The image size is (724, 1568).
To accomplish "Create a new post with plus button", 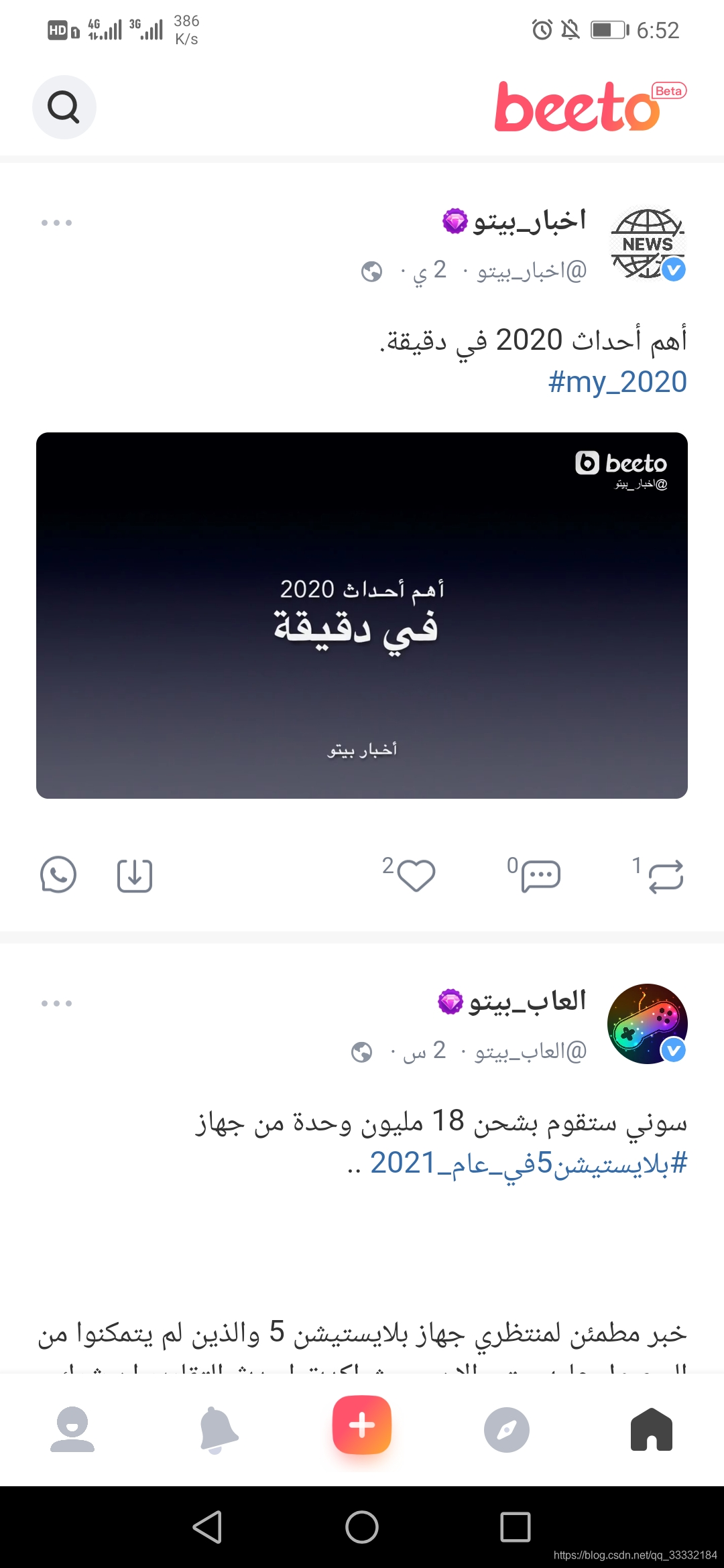I will pos(362,1425).
